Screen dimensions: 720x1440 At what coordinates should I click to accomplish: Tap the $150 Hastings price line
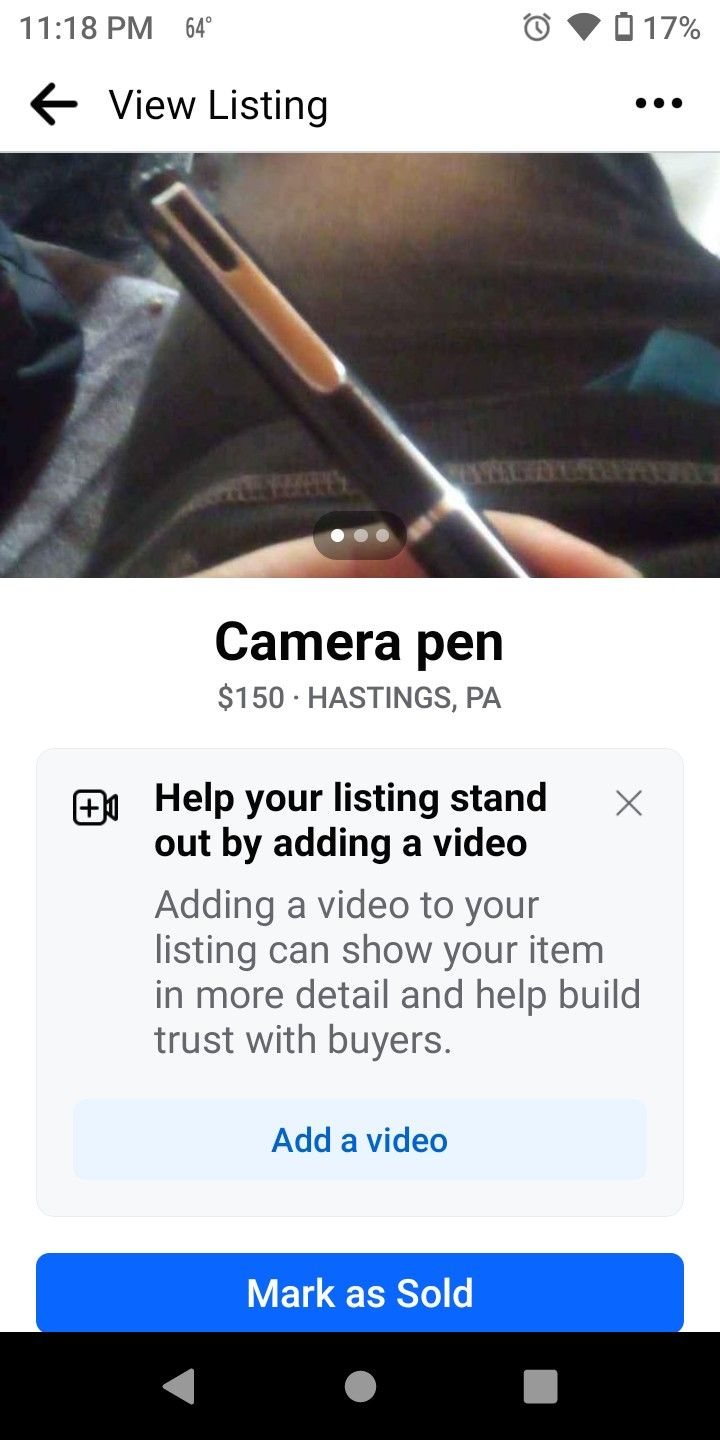[x=360, y=698]
